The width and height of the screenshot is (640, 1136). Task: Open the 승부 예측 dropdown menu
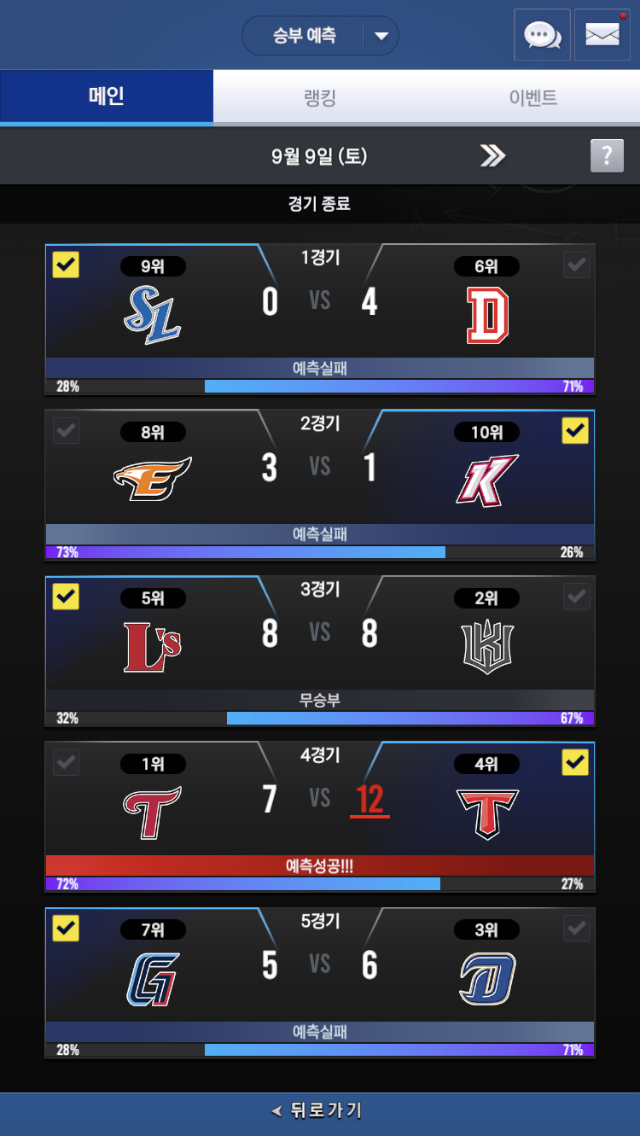point(320,37)
